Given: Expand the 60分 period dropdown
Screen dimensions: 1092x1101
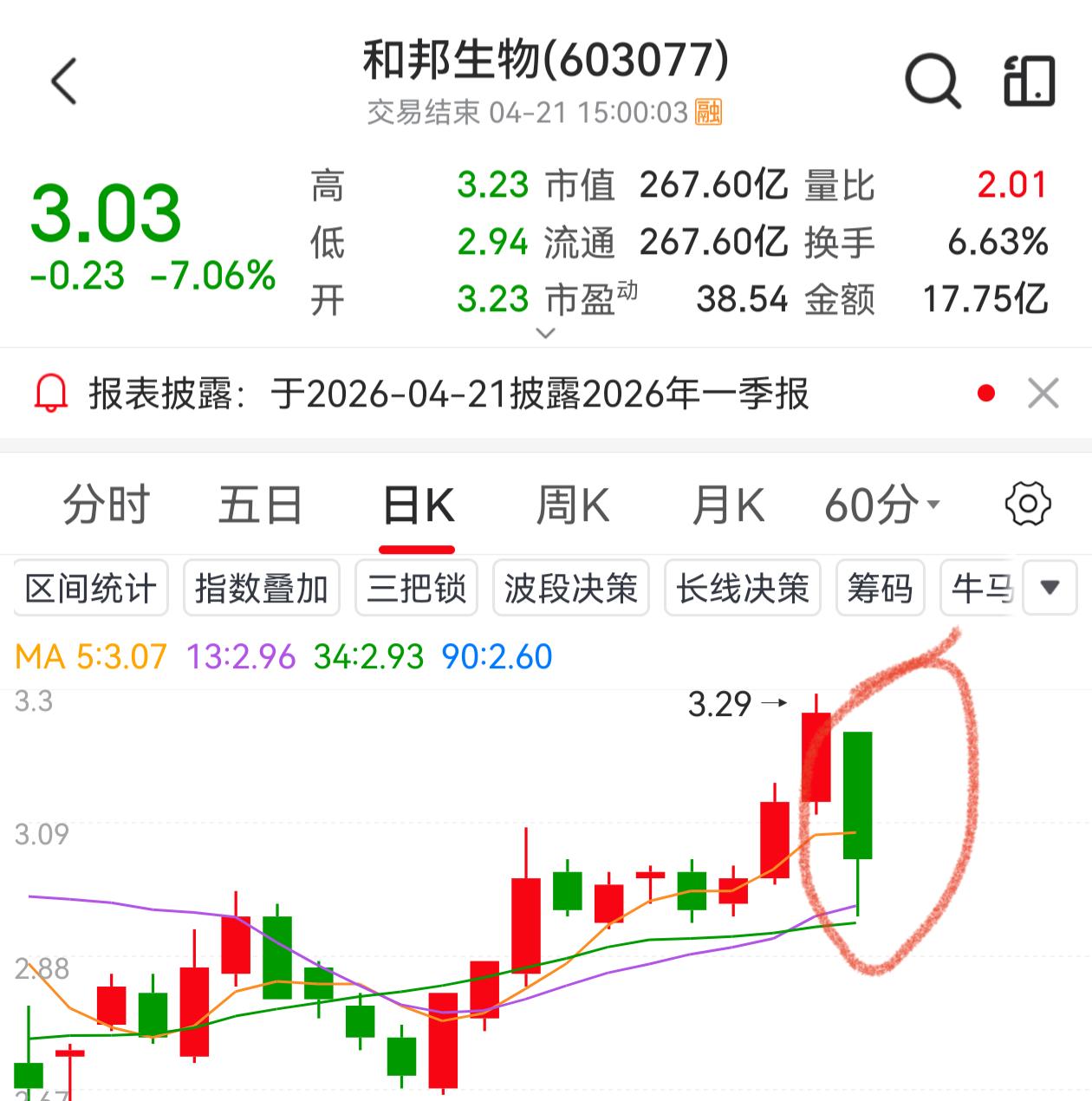Looking at the screenshot, I should point(878,504).
